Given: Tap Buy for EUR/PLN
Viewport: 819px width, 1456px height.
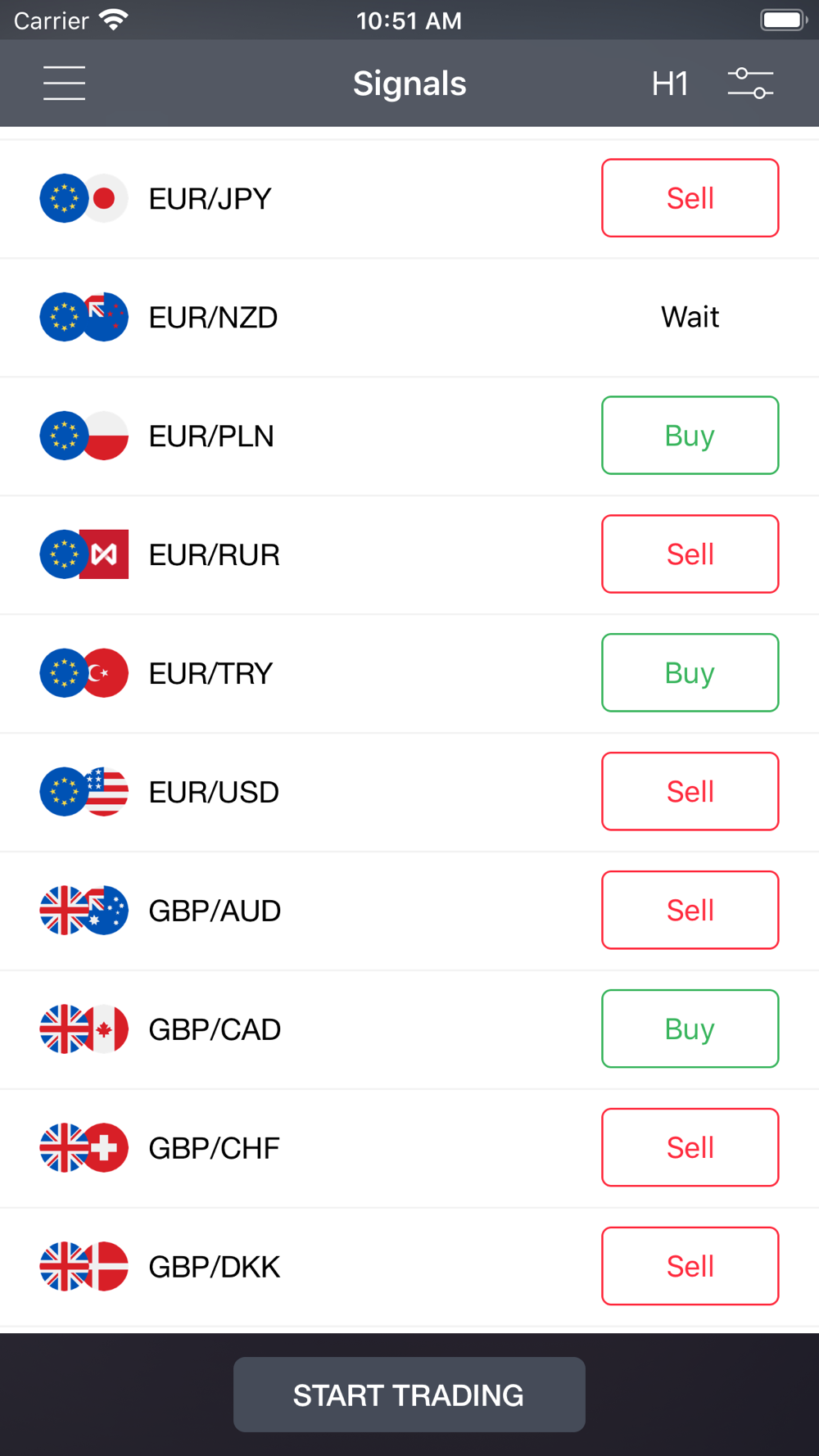Looking at the screenshot, I should click(x=690, y=436).
